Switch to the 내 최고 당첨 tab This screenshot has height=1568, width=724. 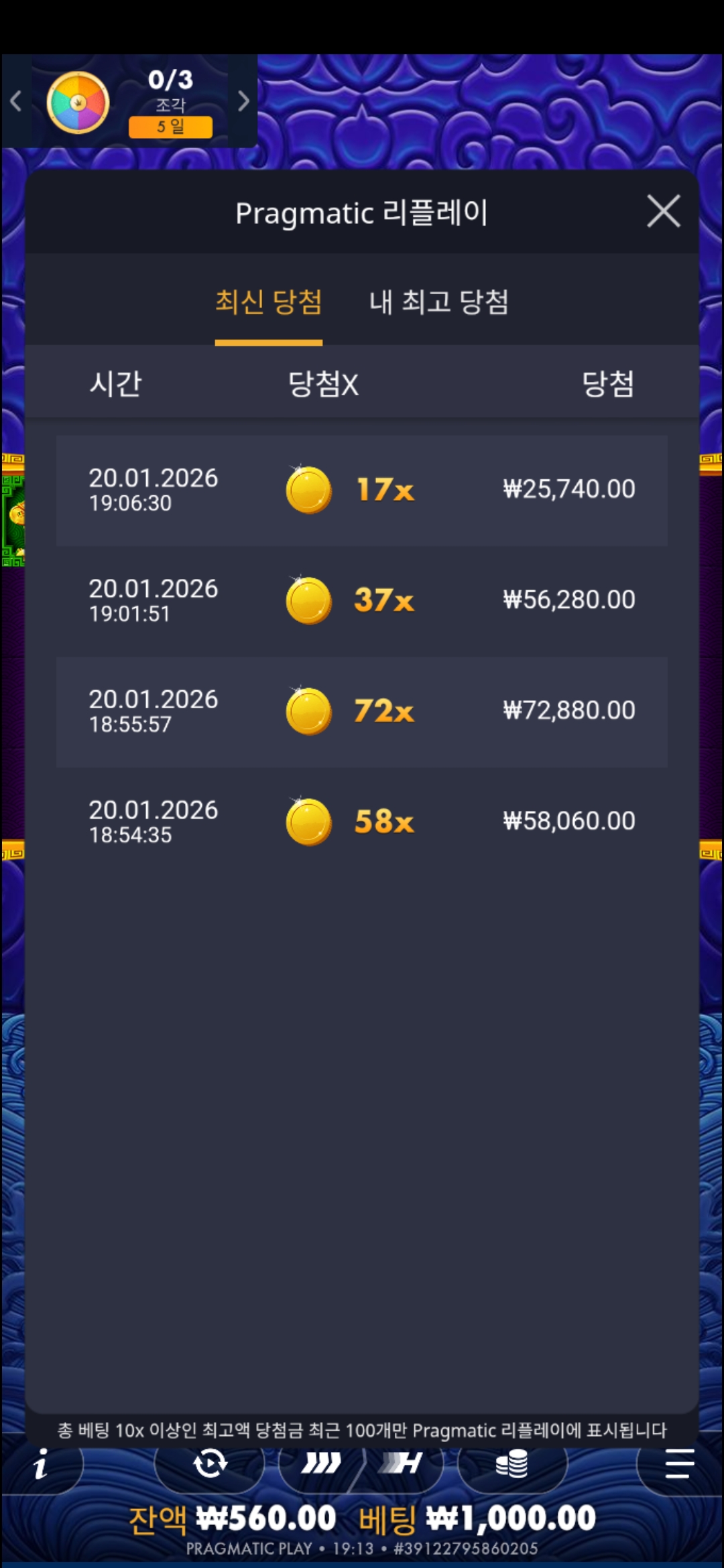coord(439,303)
